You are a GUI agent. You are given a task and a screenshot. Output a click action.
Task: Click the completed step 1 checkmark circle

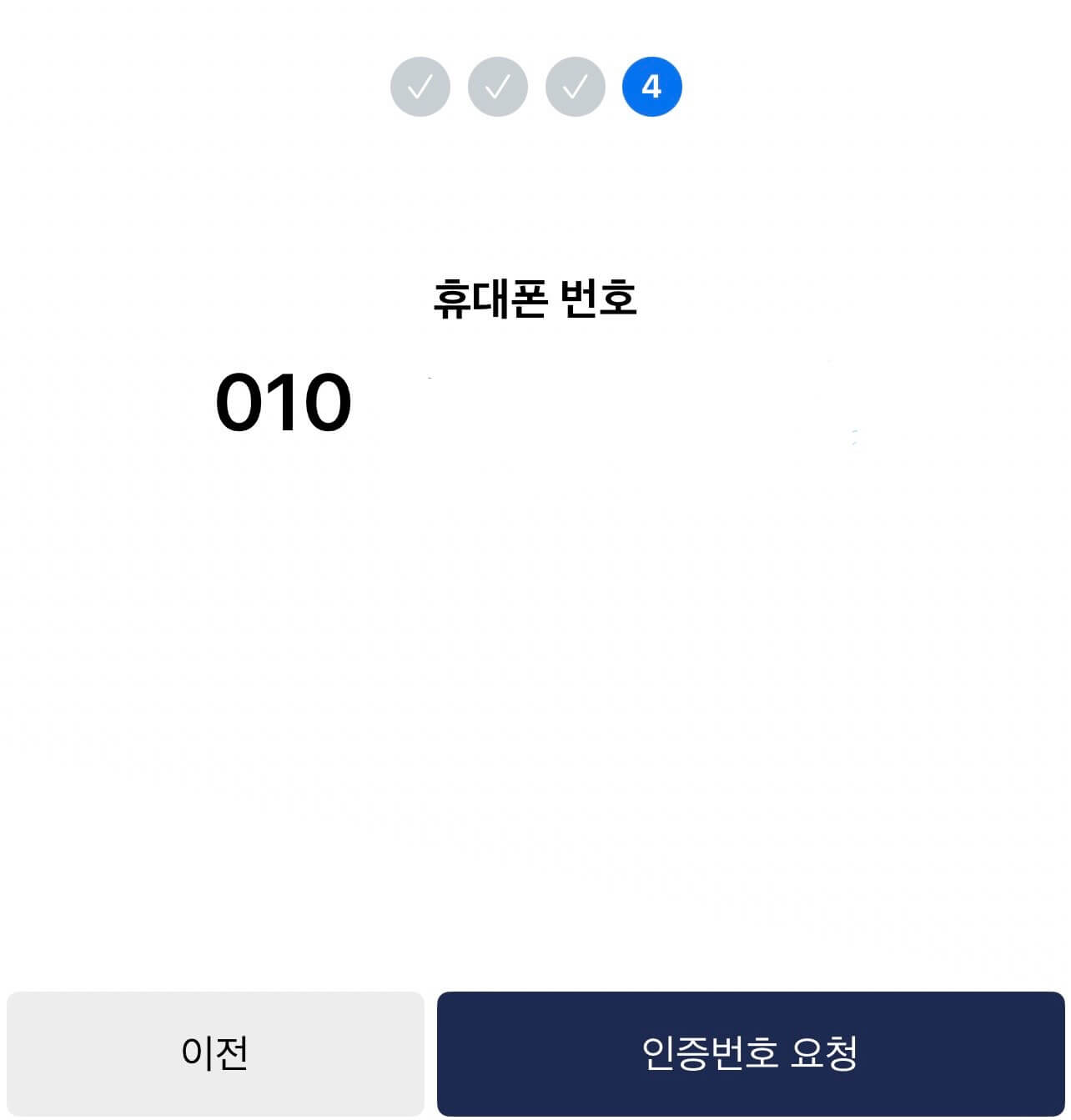420,86
